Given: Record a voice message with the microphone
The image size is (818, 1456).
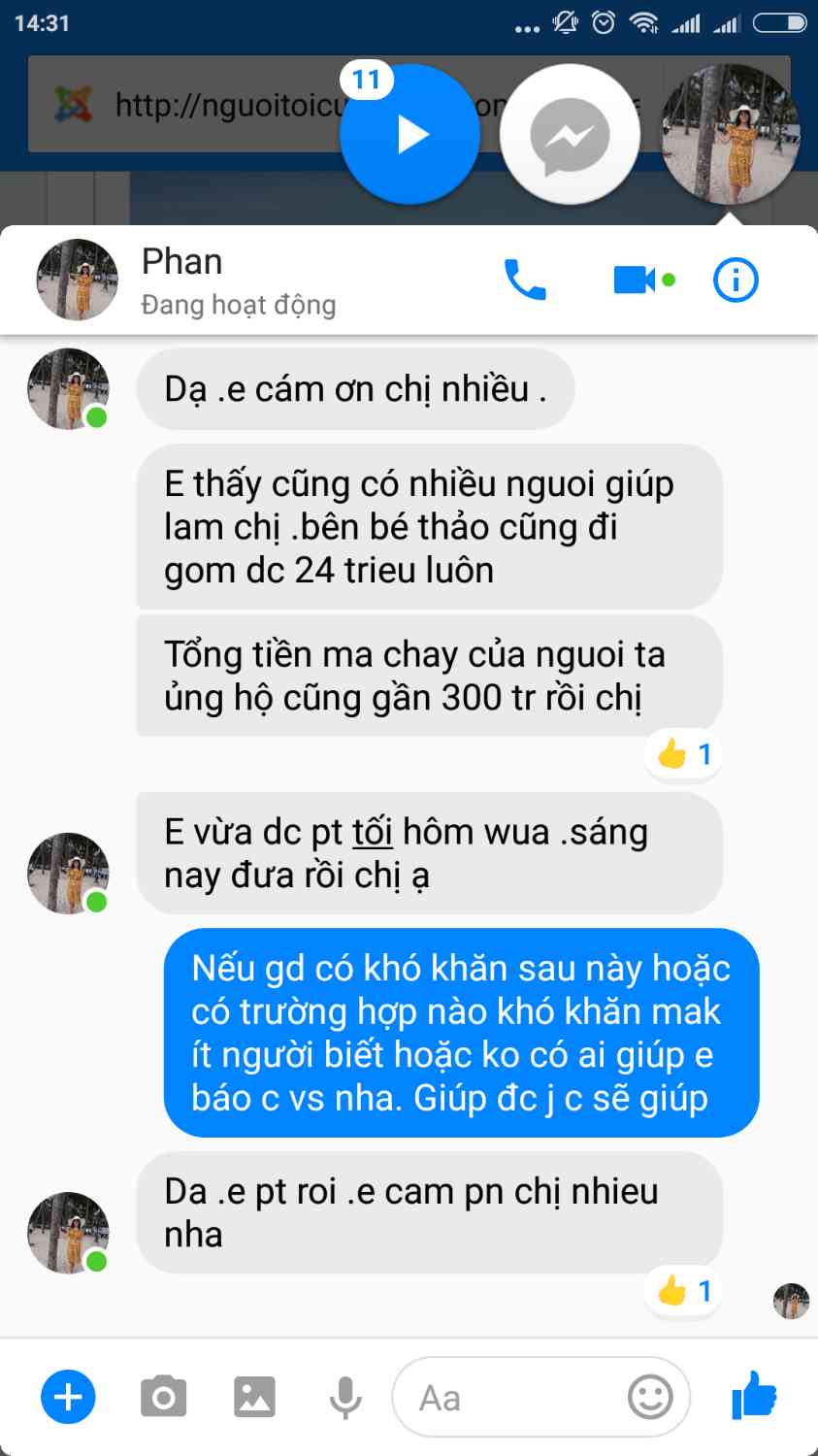Looking at the screenshot, I should [344, 1398].
